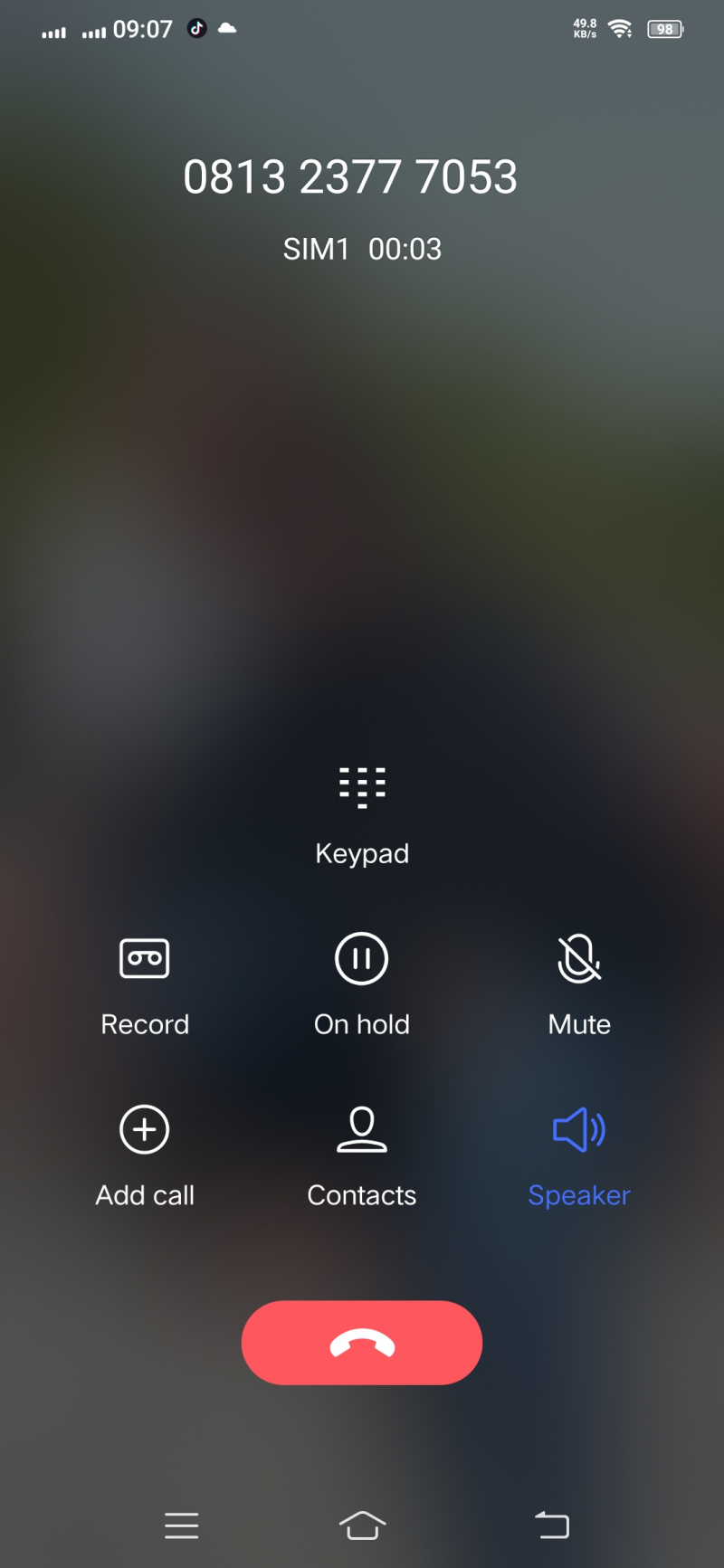The image size is (724, 1568).
Task: Mute the microphone
Action: tap(579, 959)
